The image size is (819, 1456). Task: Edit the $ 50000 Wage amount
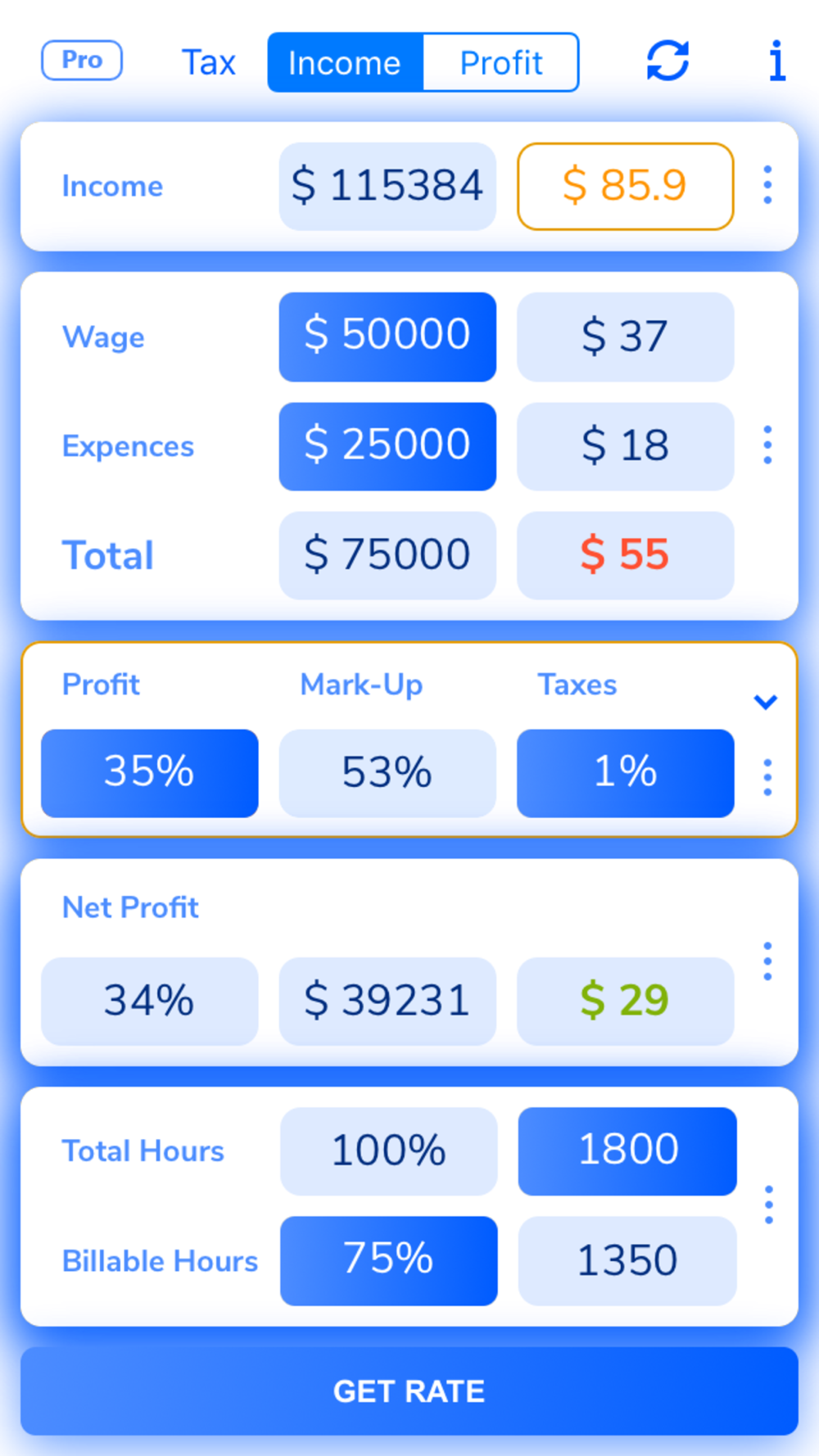click(387, 337)
